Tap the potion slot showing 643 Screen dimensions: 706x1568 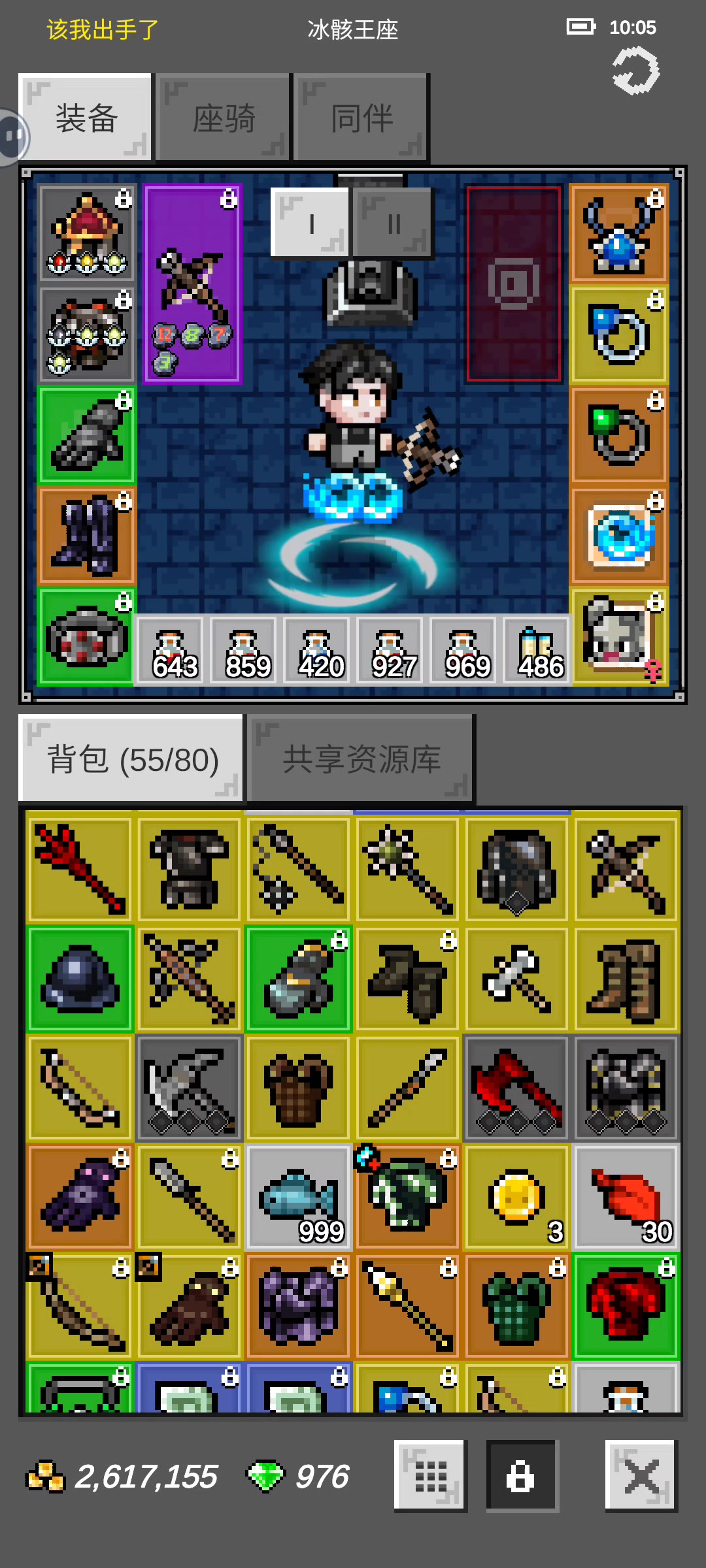tap(171, 651)
